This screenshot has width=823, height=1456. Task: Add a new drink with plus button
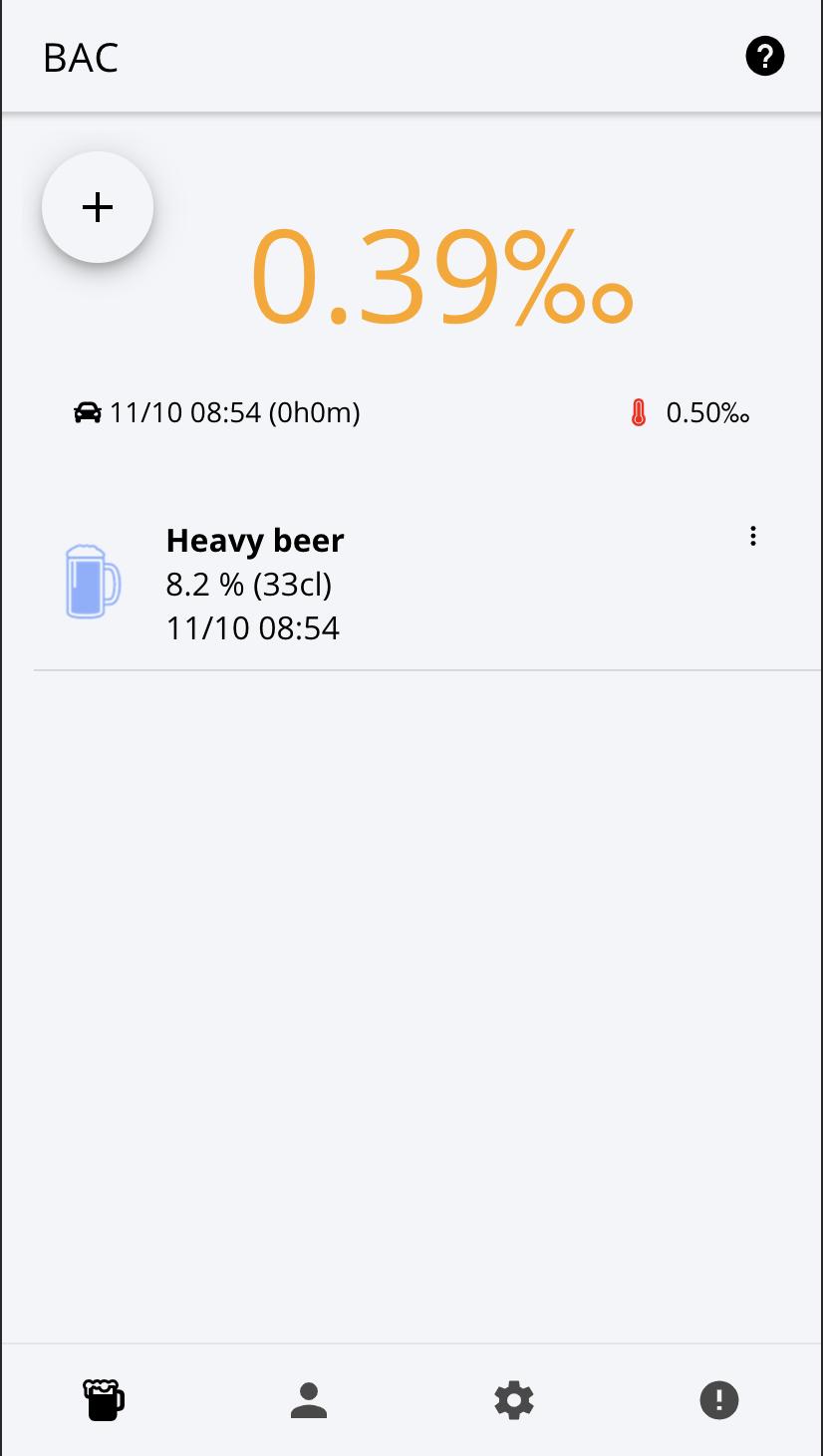[98, 207]
